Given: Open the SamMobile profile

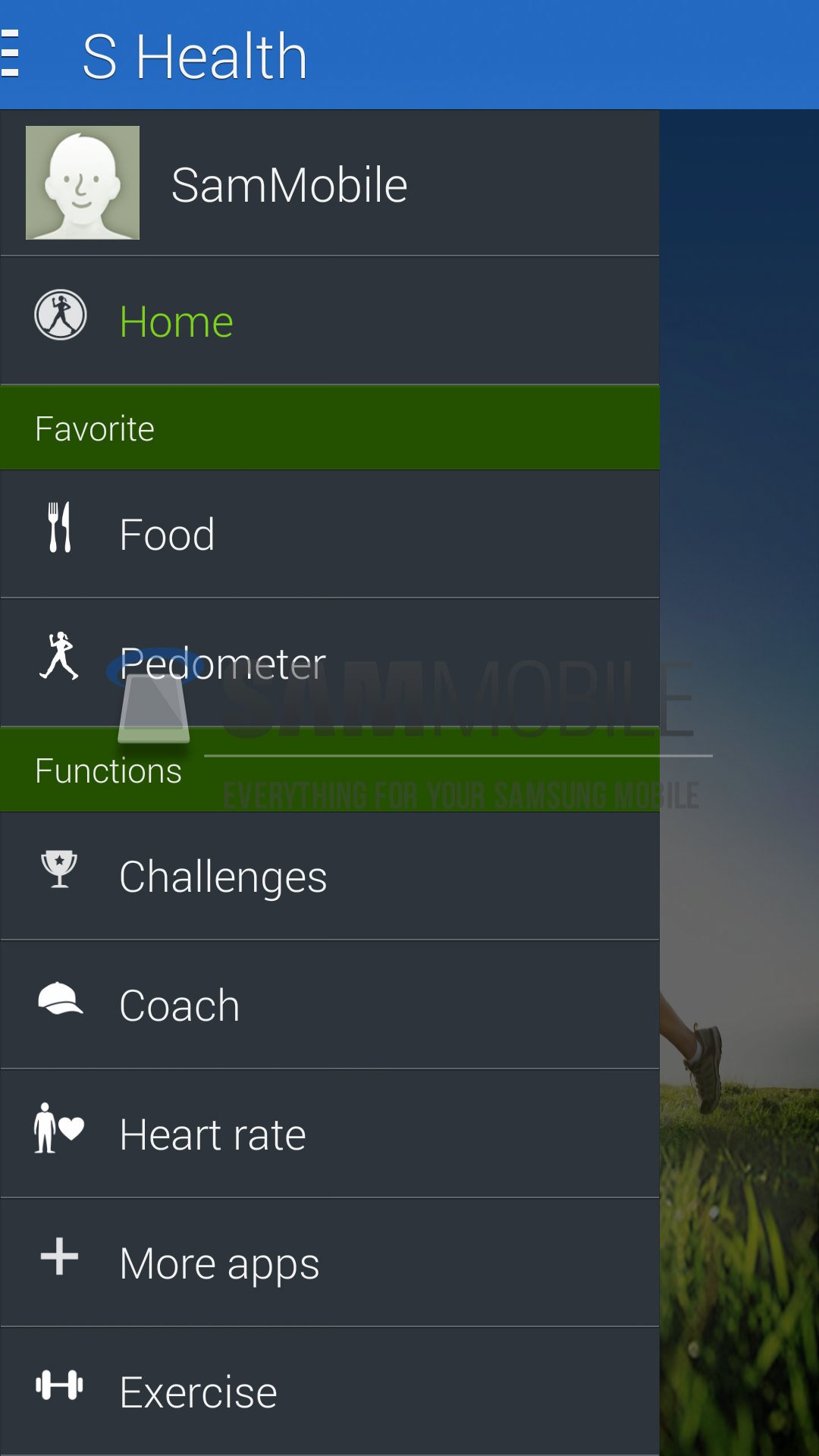Looking at the screenshot, I should tap(288, 184).
